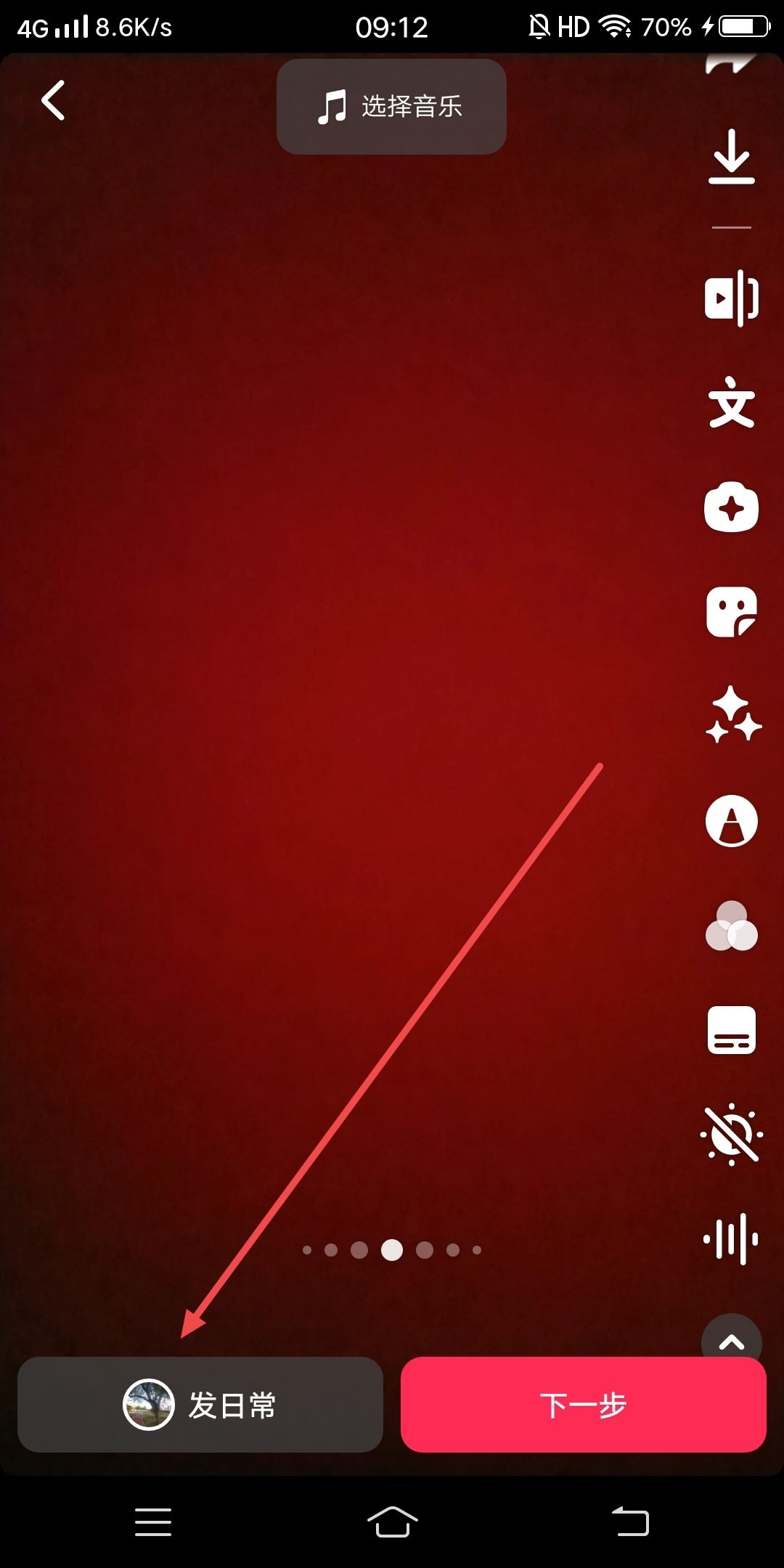The width and height of the screenshot is (784, 1568).
Task: Open the auto captions tool
Action: click(x=731, y=1030)
